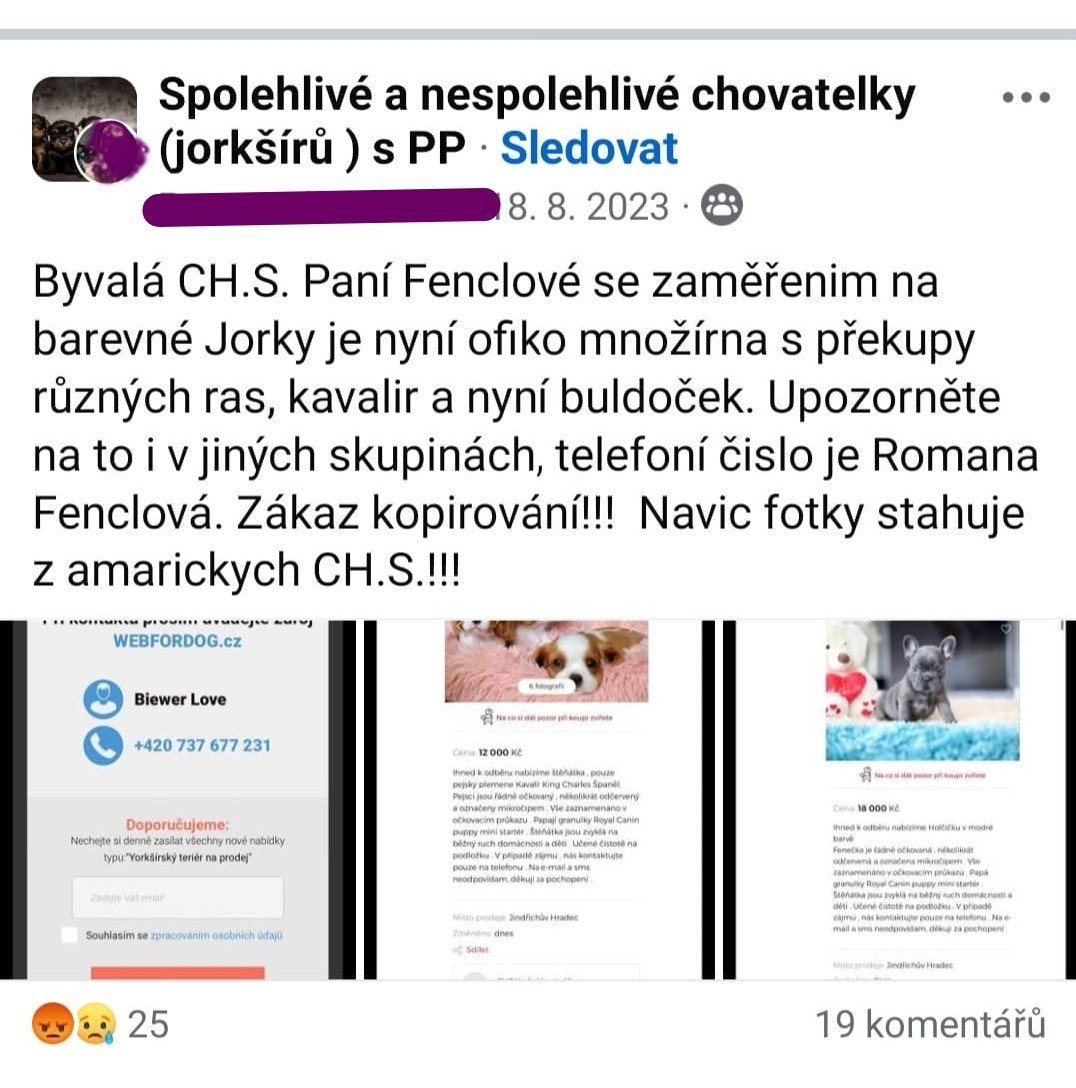Follow the group via Sledovat
1076x1088 pixels.
tap(589, 148)
